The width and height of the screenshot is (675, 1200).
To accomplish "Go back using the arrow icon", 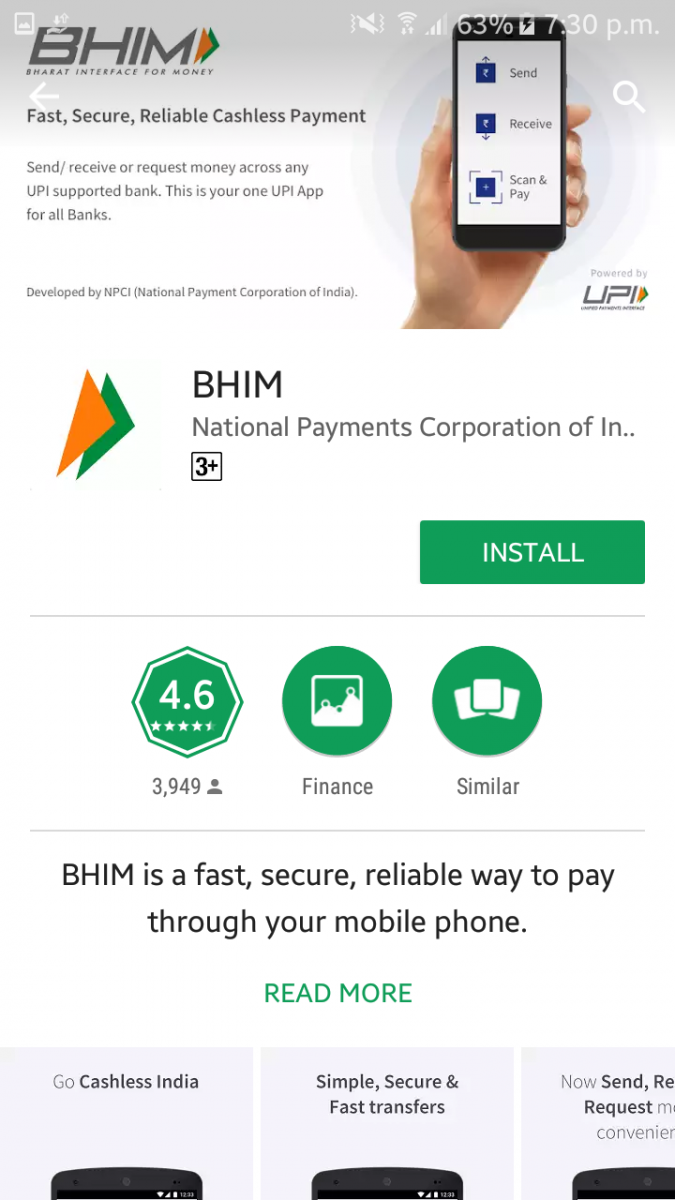I will (44, 96).
